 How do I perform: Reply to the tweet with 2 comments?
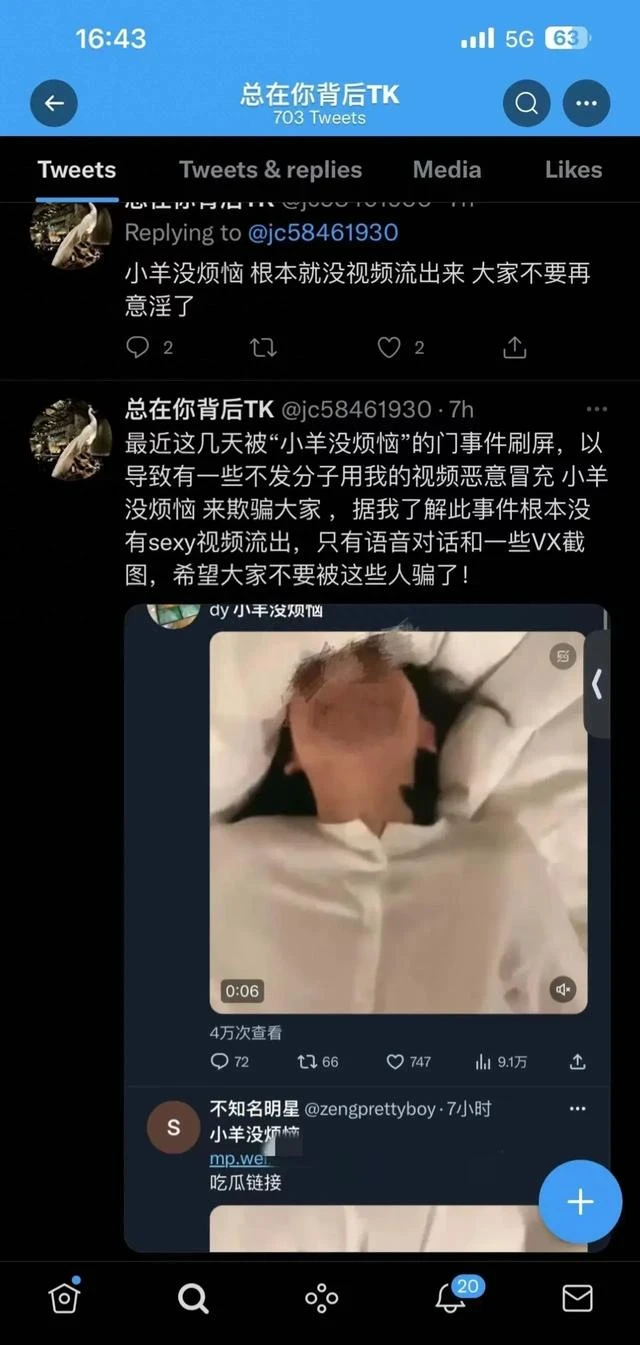point(138,347)
